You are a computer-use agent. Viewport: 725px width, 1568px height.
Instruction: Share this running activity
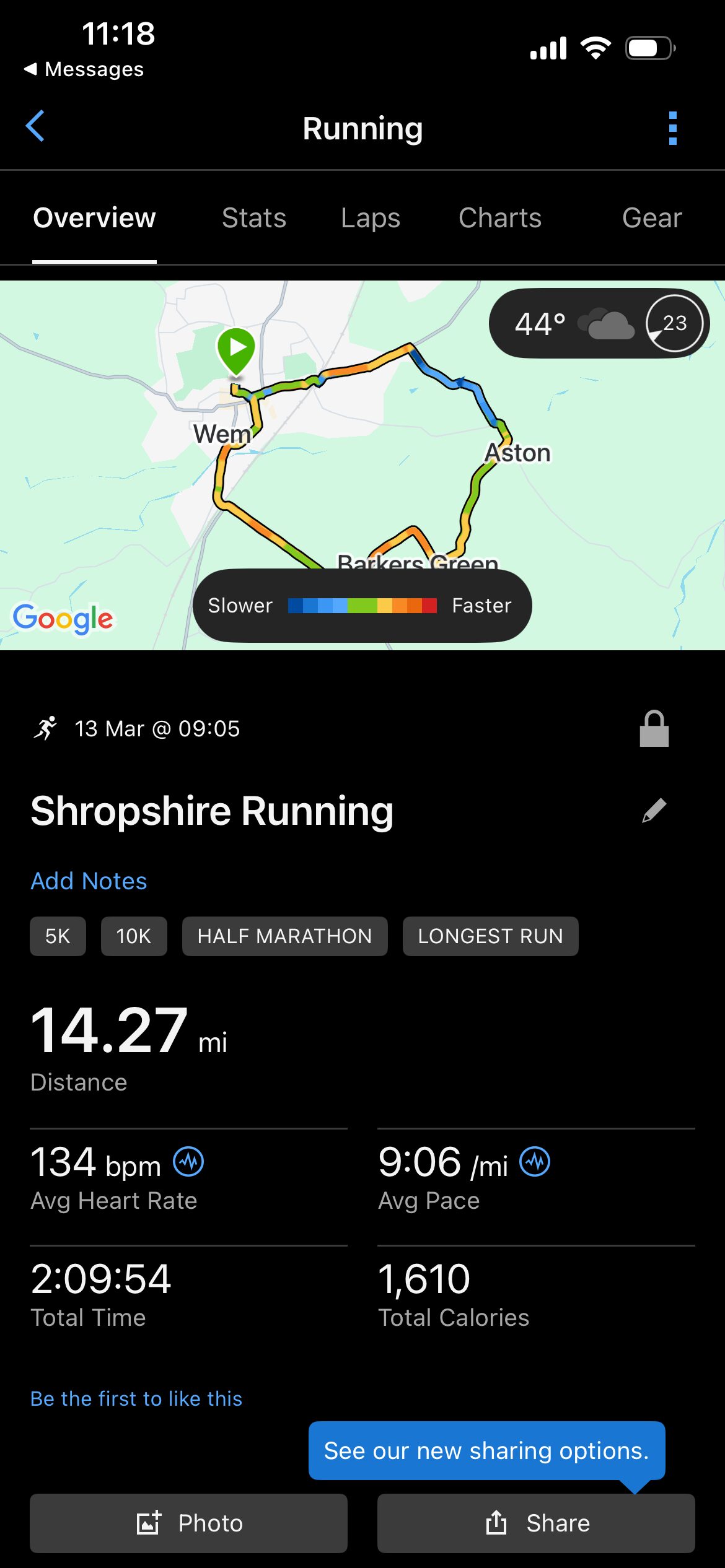(x=536, y=1523)
